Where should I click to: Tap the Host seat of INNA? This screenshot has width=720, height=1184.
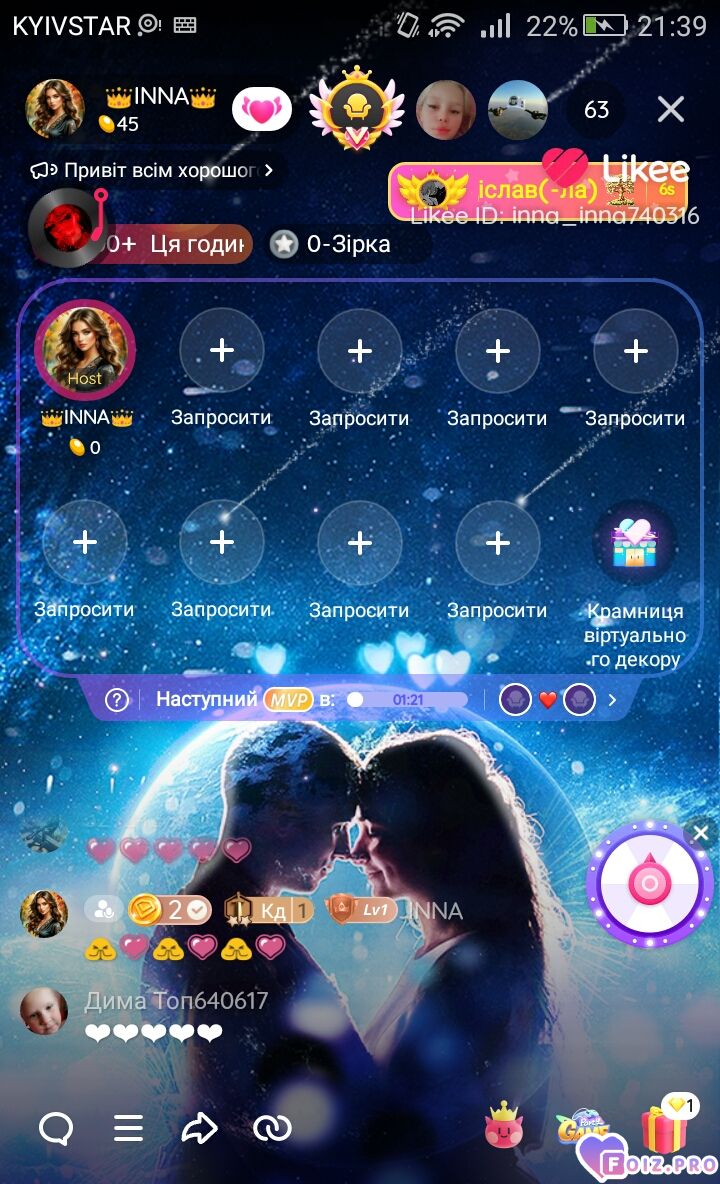85,349
